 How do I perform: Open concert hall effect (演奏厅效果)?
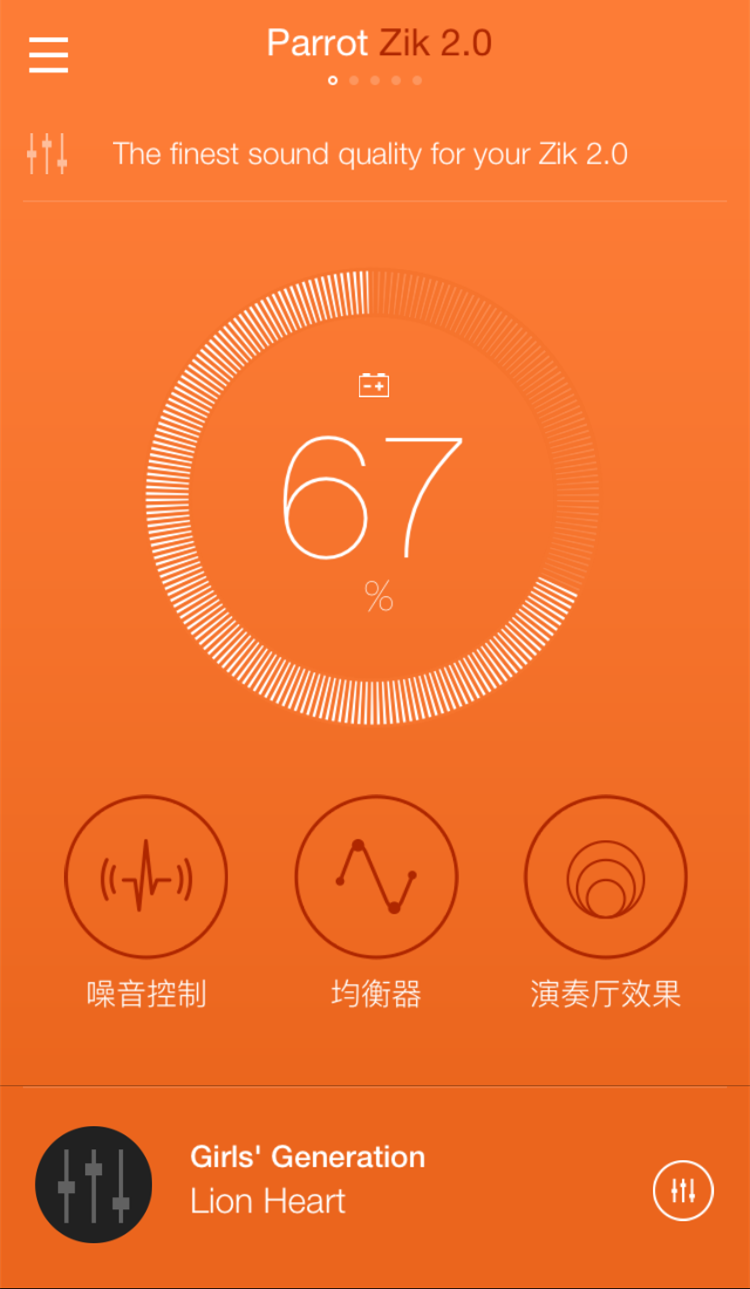pos(606,877)
